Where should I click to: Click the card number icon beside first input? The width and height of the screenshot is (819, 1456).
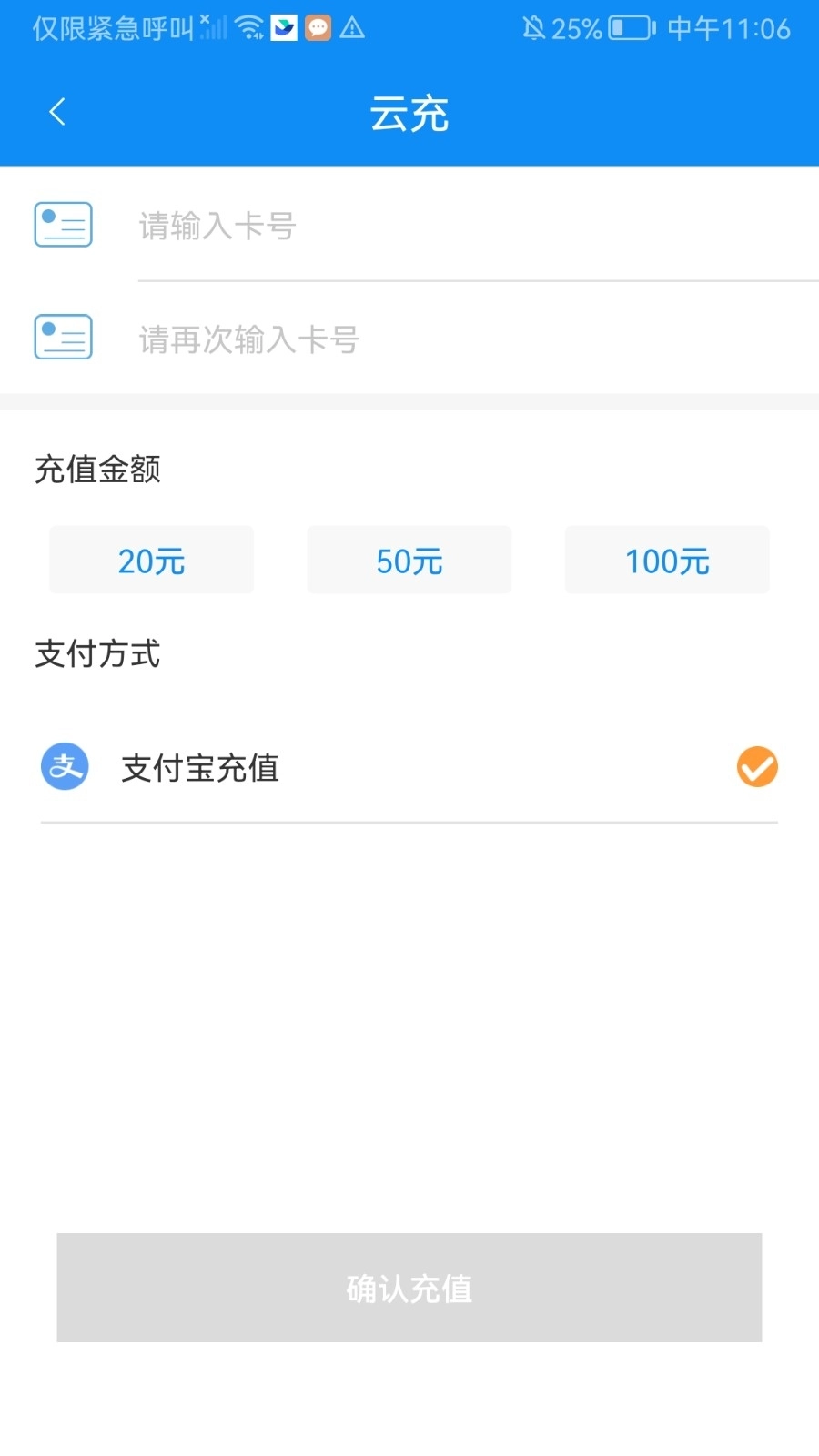(62, 224)
